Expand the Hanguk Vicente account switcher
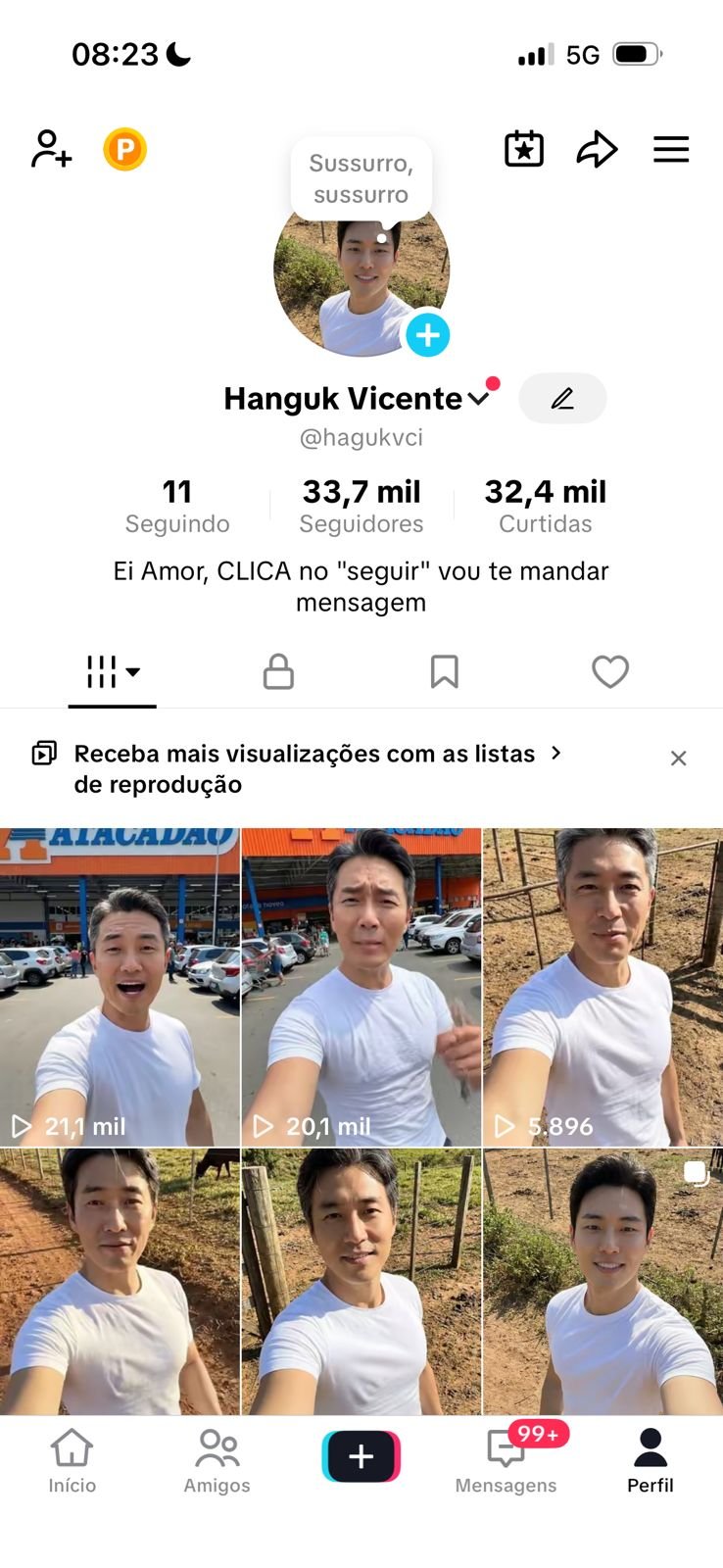 point(478,399)
